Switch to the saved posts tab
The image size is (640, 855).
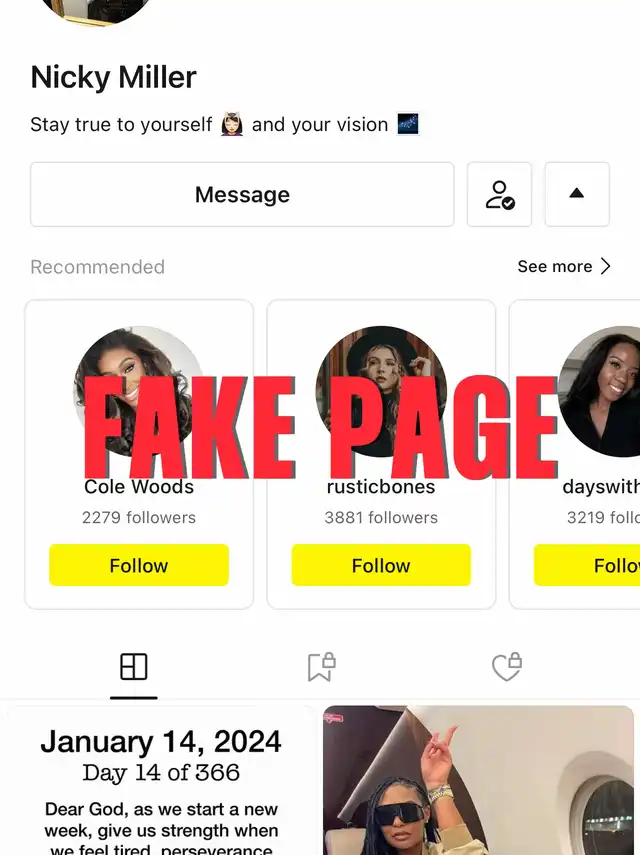pos(320,667)
